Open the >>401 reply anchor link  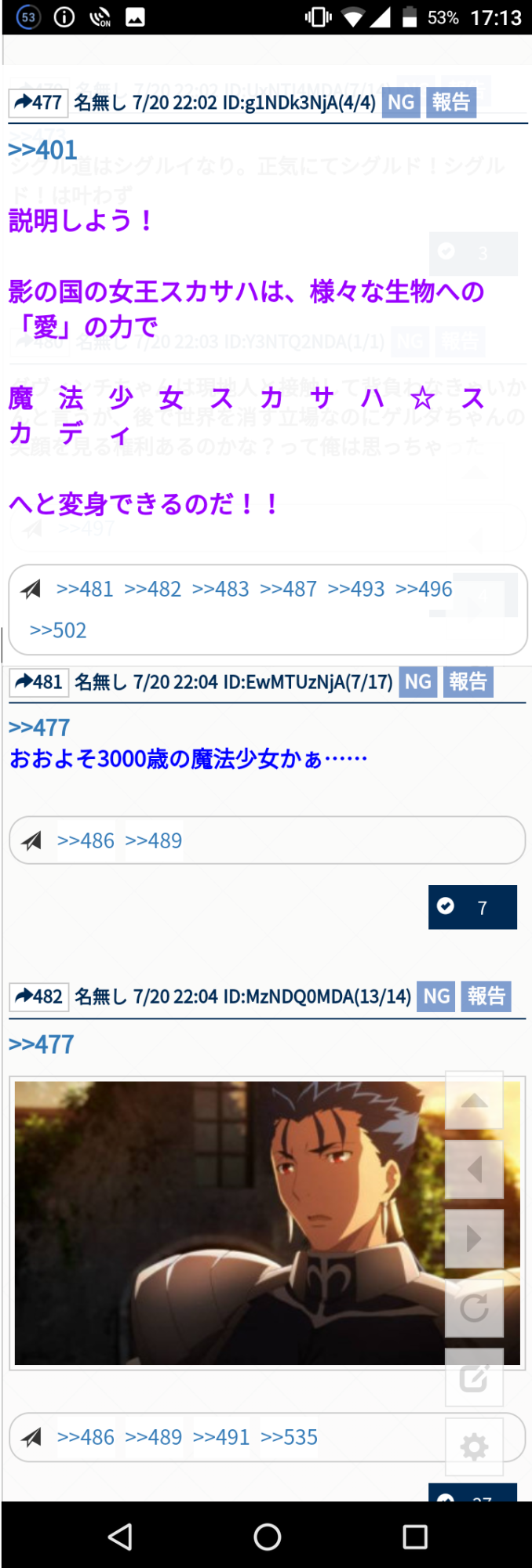click(42, 150)
